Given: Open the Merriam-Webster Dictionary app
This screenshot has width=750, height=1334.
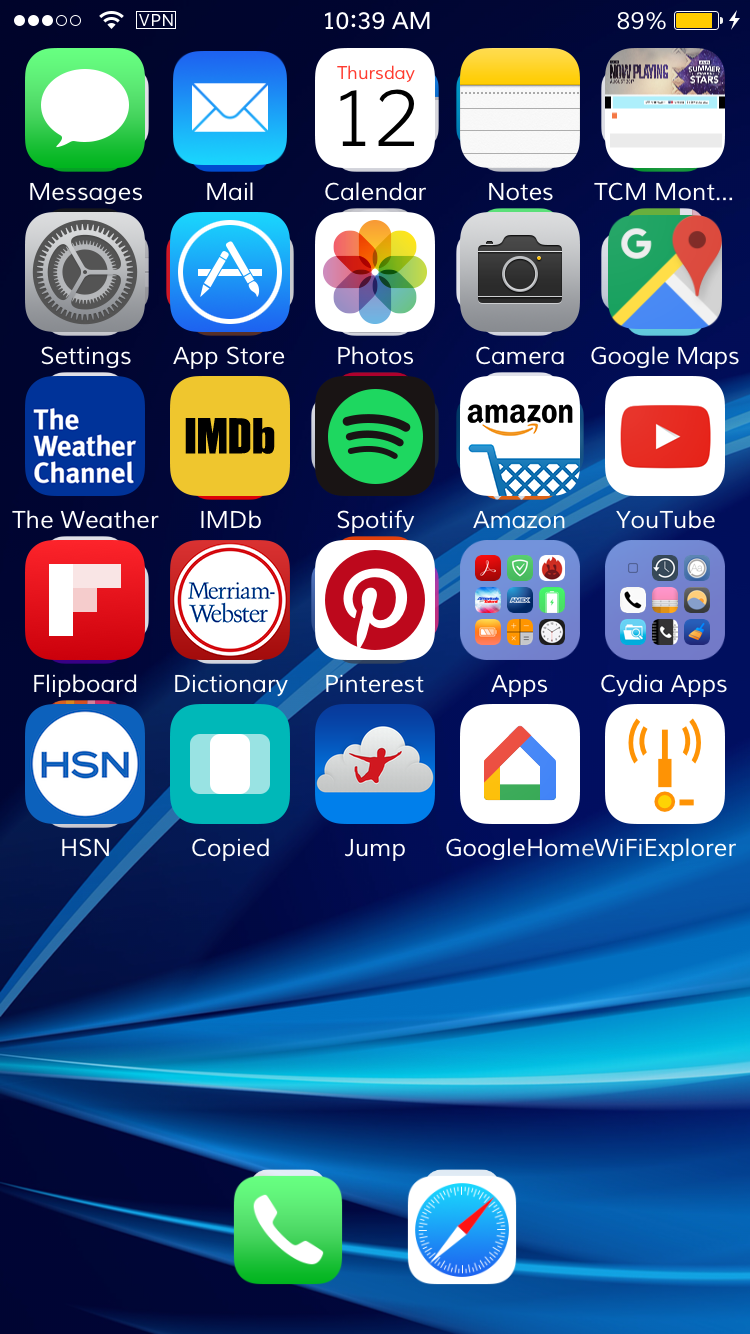Looking at the screenshot, I should pyautogui.click(x=230, y=600).
